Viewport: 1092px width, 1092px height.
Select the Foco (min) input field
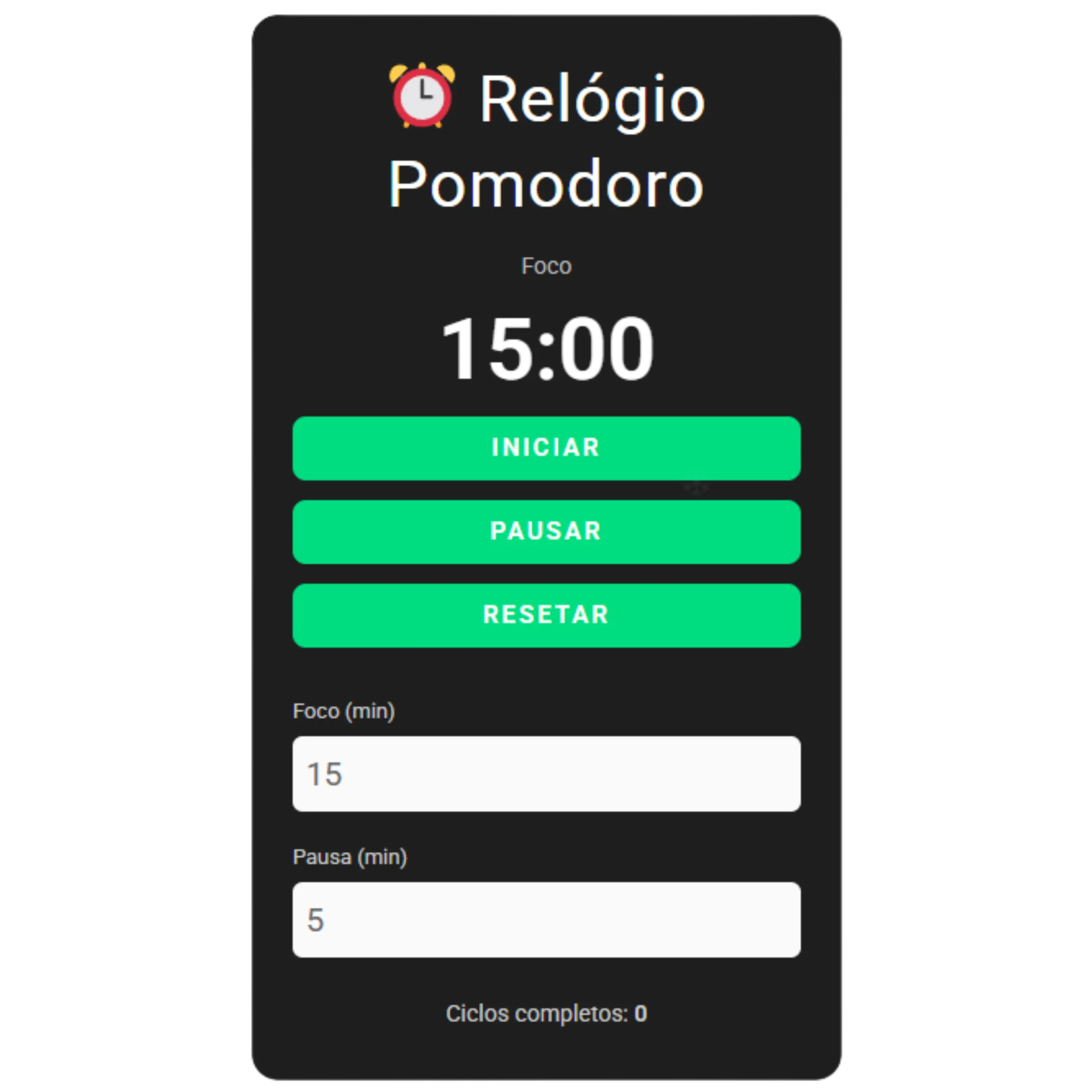[546, 773]
